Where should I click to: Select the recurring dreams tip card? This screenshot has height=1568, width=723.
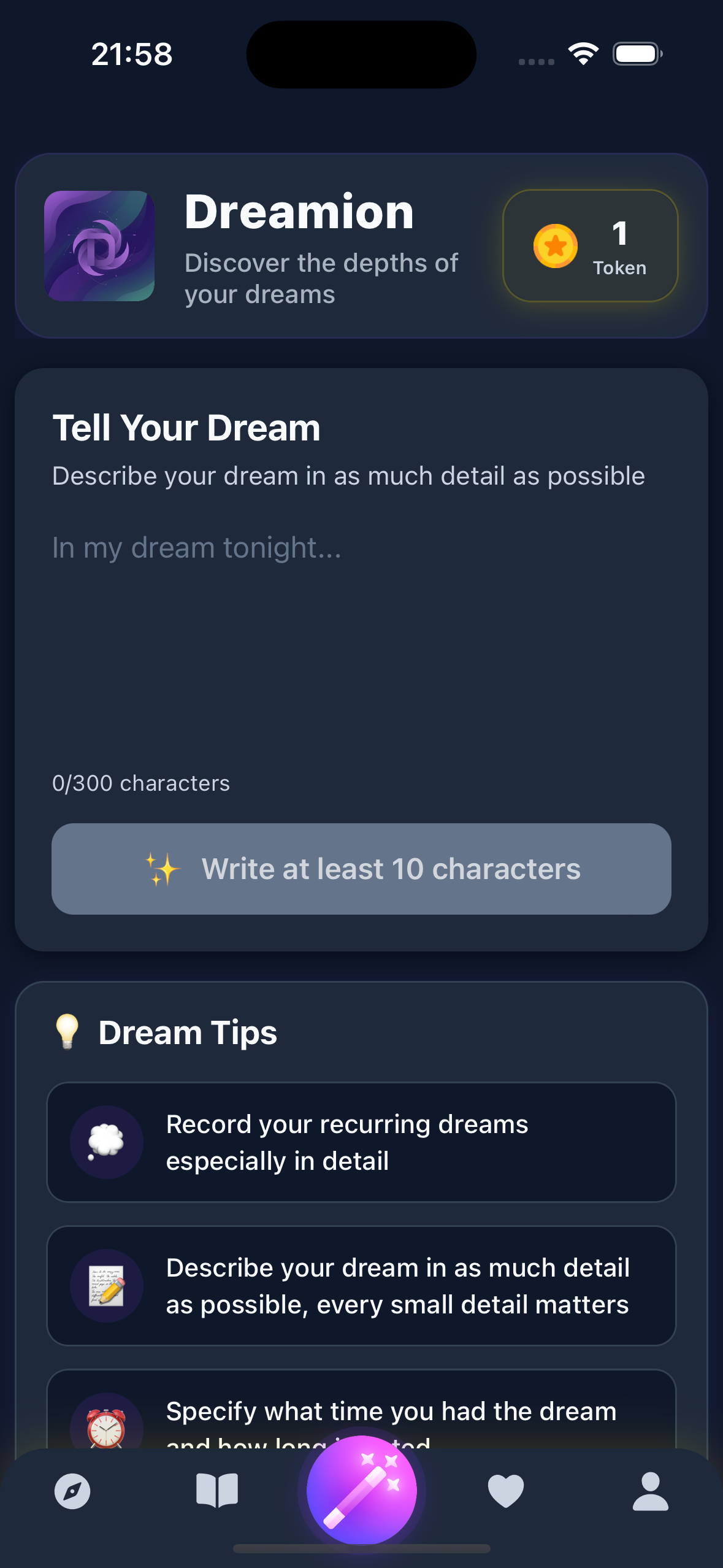click(x=361, y=1142)
